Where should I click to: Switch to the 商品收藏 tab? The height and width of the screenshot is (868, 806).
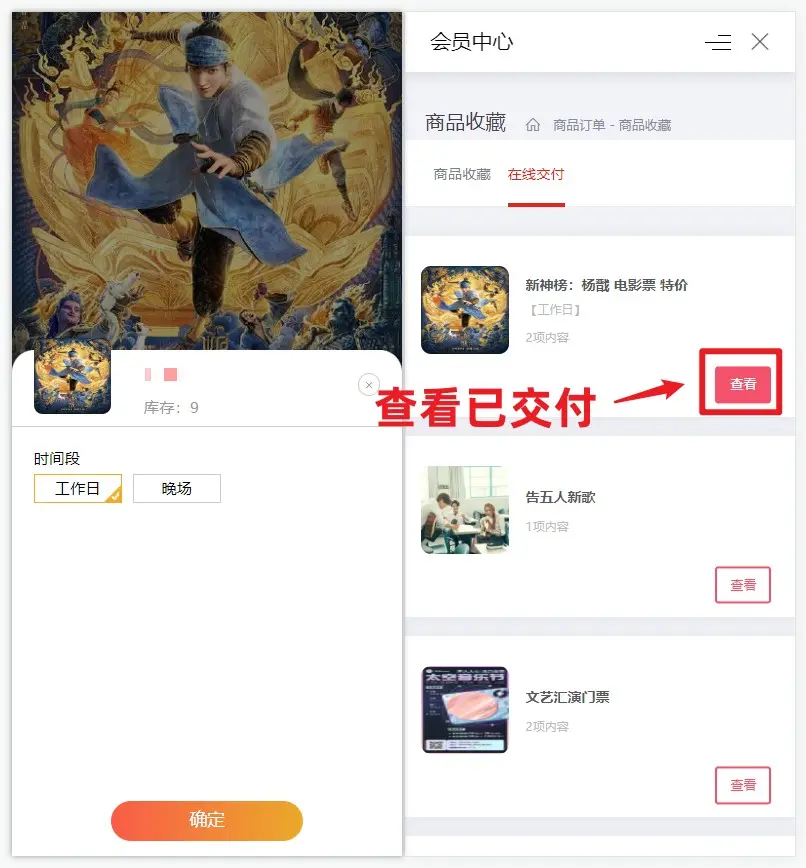coord(462,174)
